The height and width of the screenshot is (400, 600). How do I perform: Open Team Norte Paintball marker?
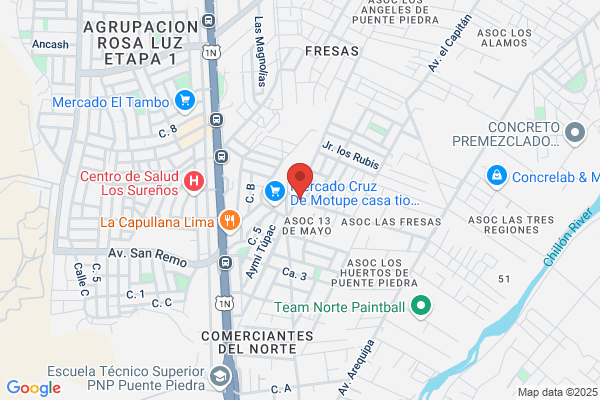(x=421, y=306)
